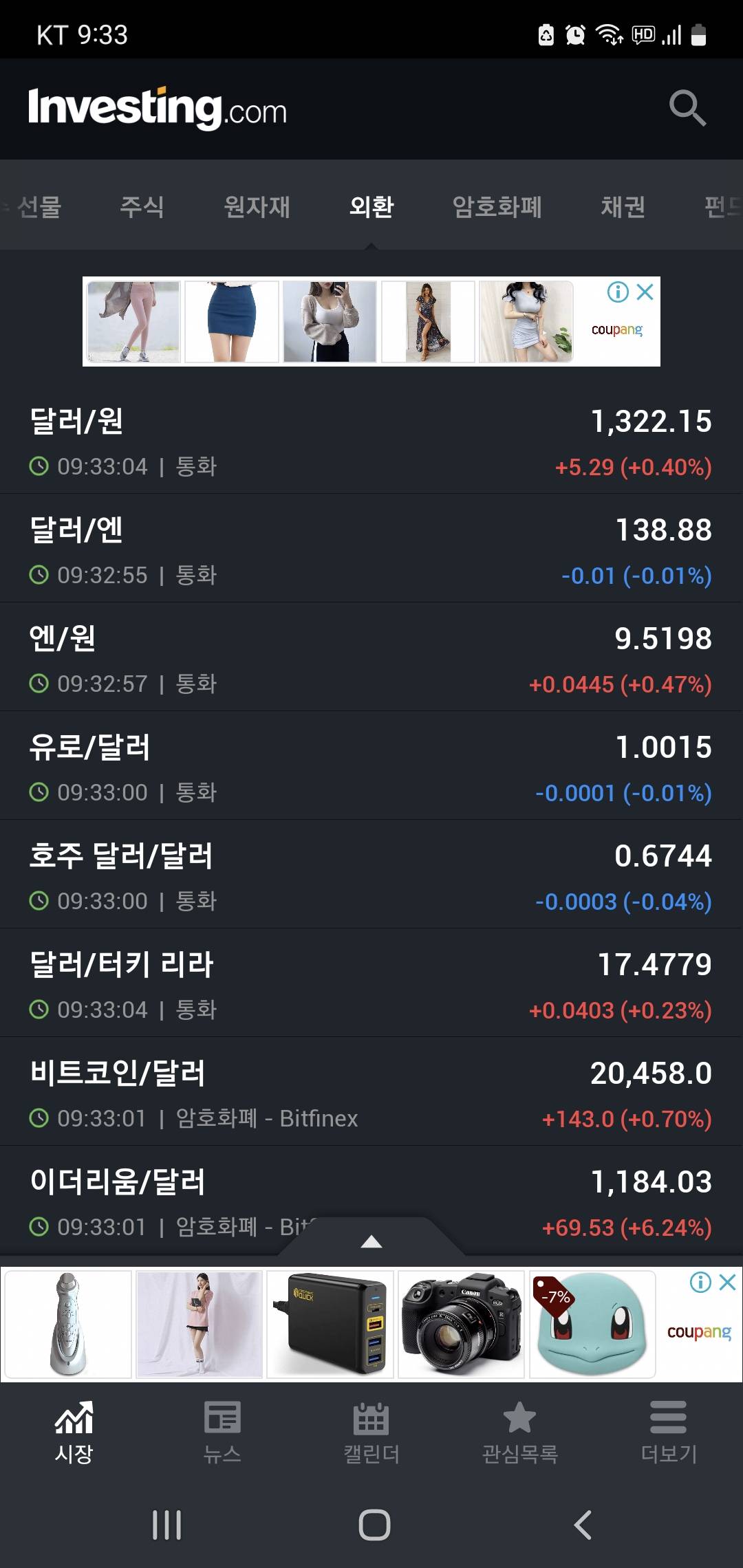
Task: Open the 비트코인/달러 row
Action: 371,1092
